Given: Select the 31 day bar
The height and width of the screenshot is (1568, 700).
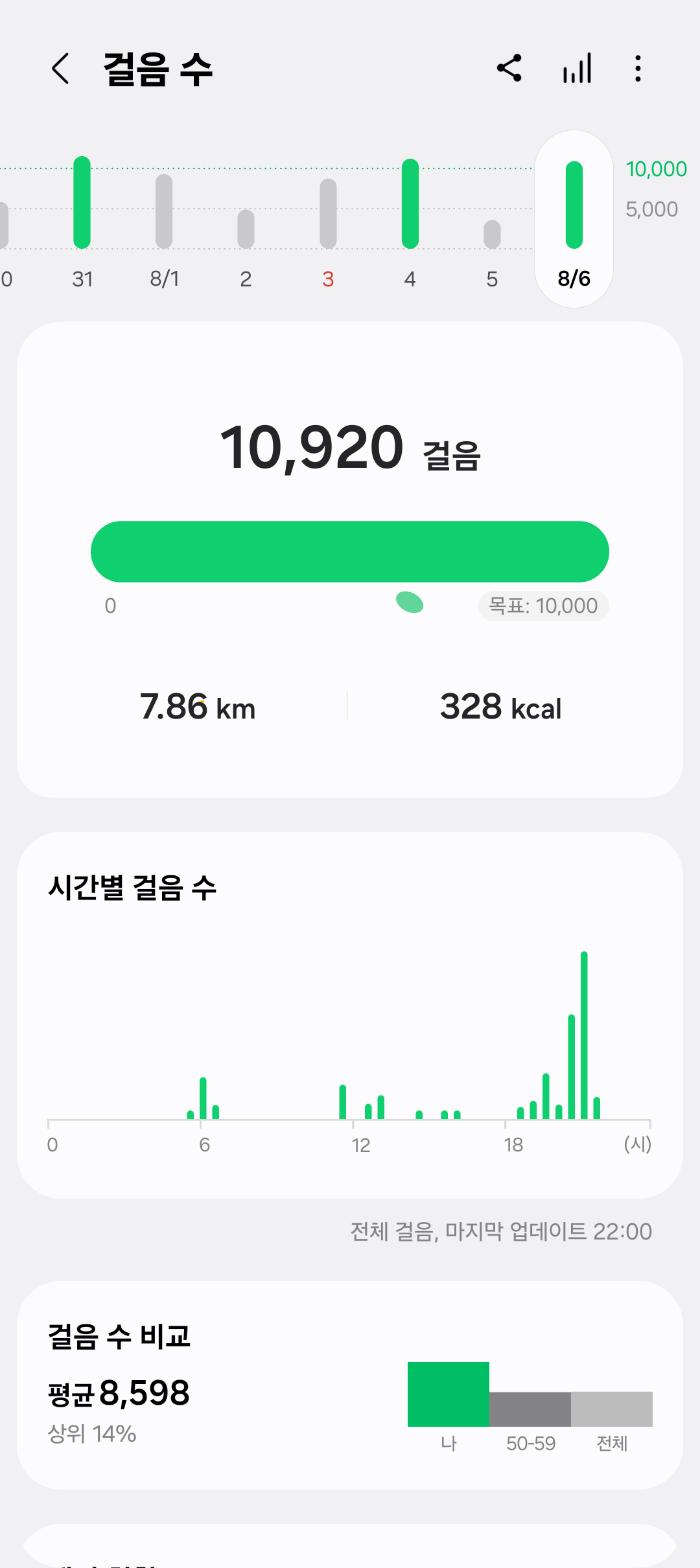Looking at the screenshot, I should tap(82, 220).
